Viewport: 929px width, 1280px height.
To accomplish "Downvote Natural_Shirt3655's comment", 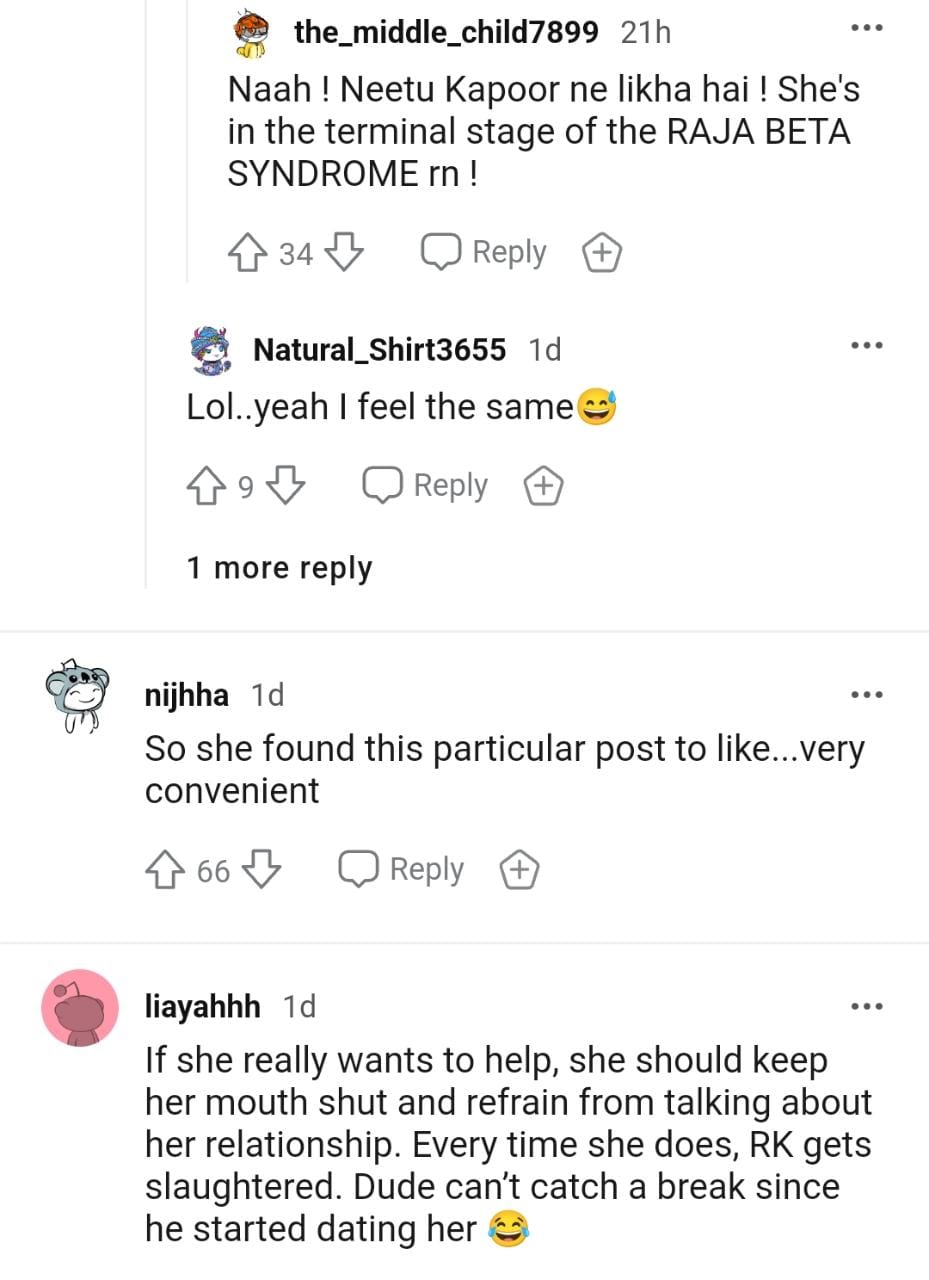I will click(286, 486).
